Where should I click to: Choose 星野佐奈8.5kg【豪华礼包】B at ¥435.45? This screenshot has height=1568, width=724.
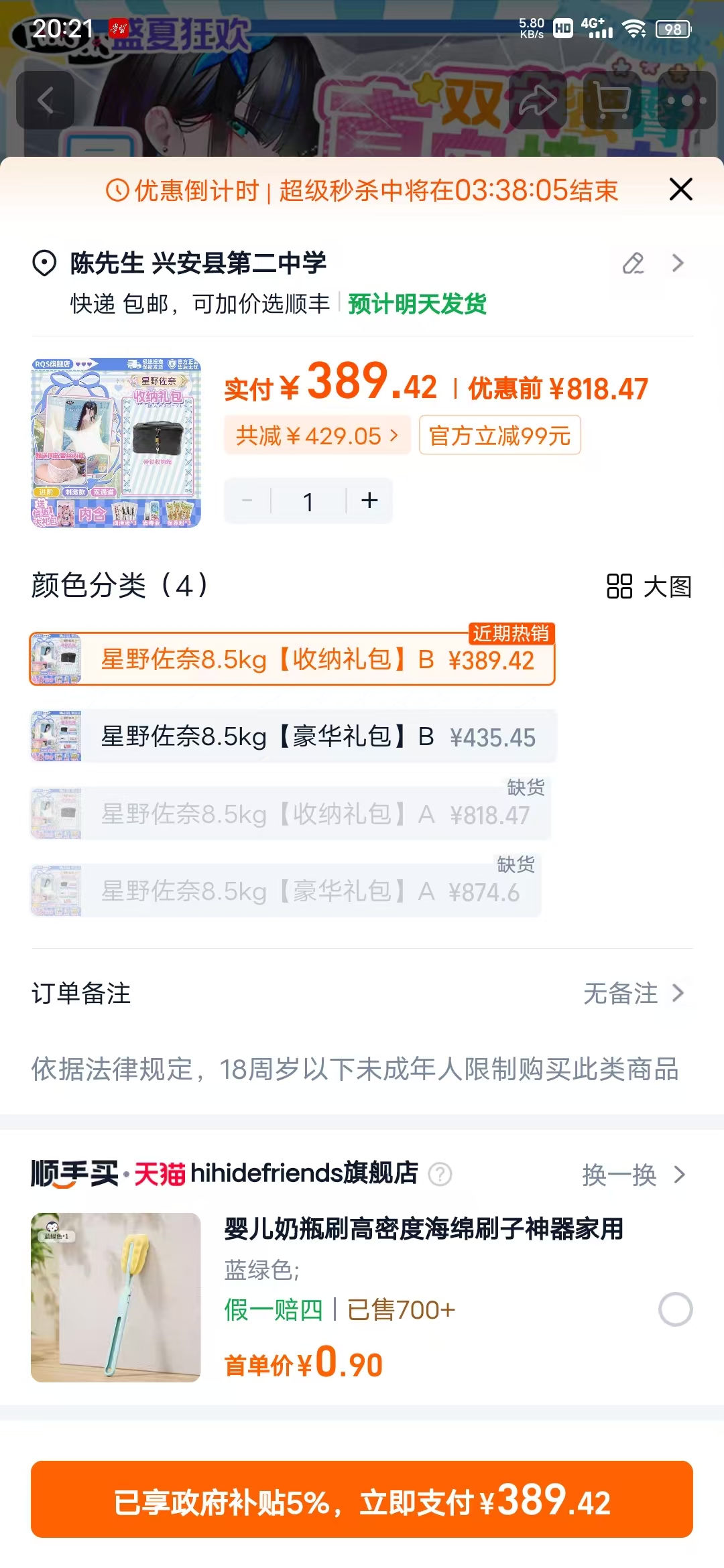[294, 736]
